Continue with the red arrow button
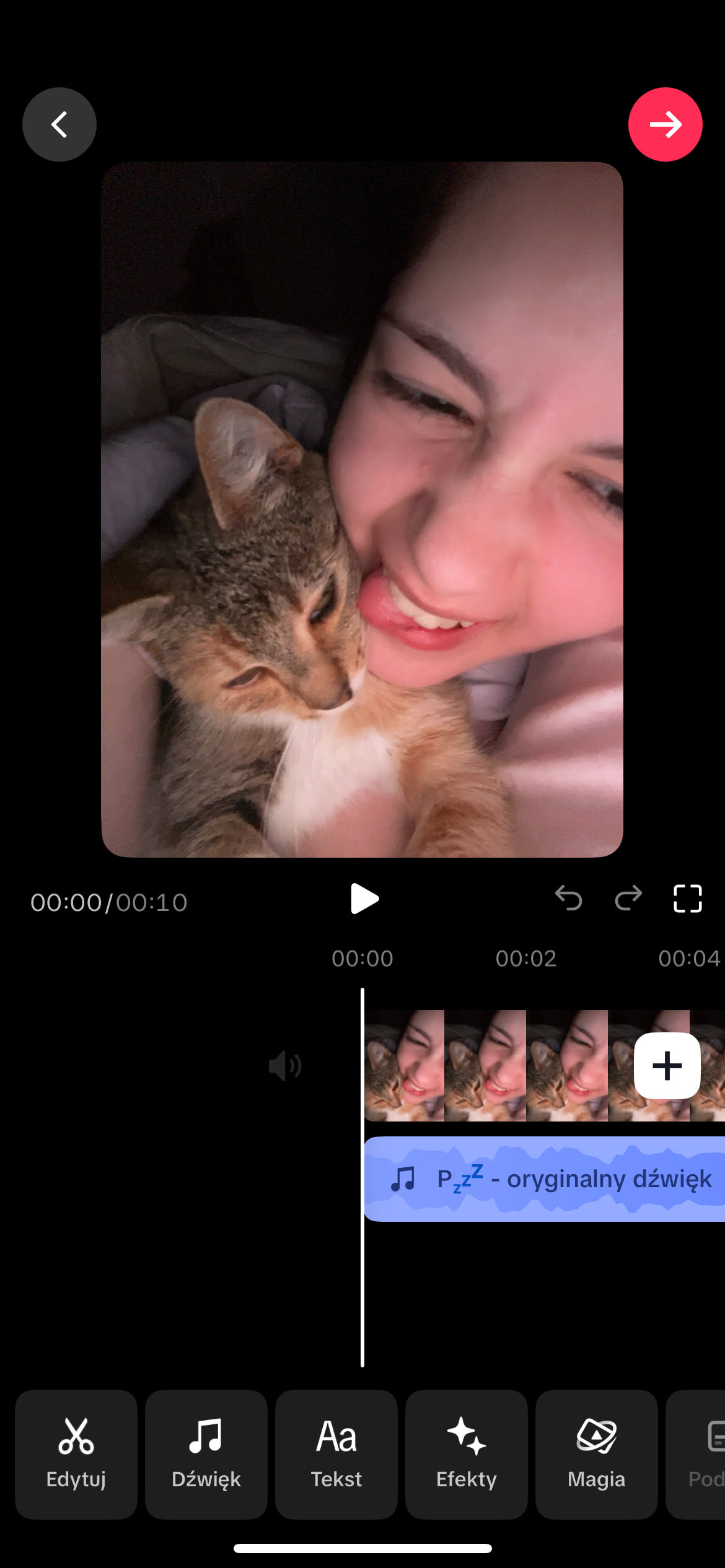 click(x=665, y=124)
